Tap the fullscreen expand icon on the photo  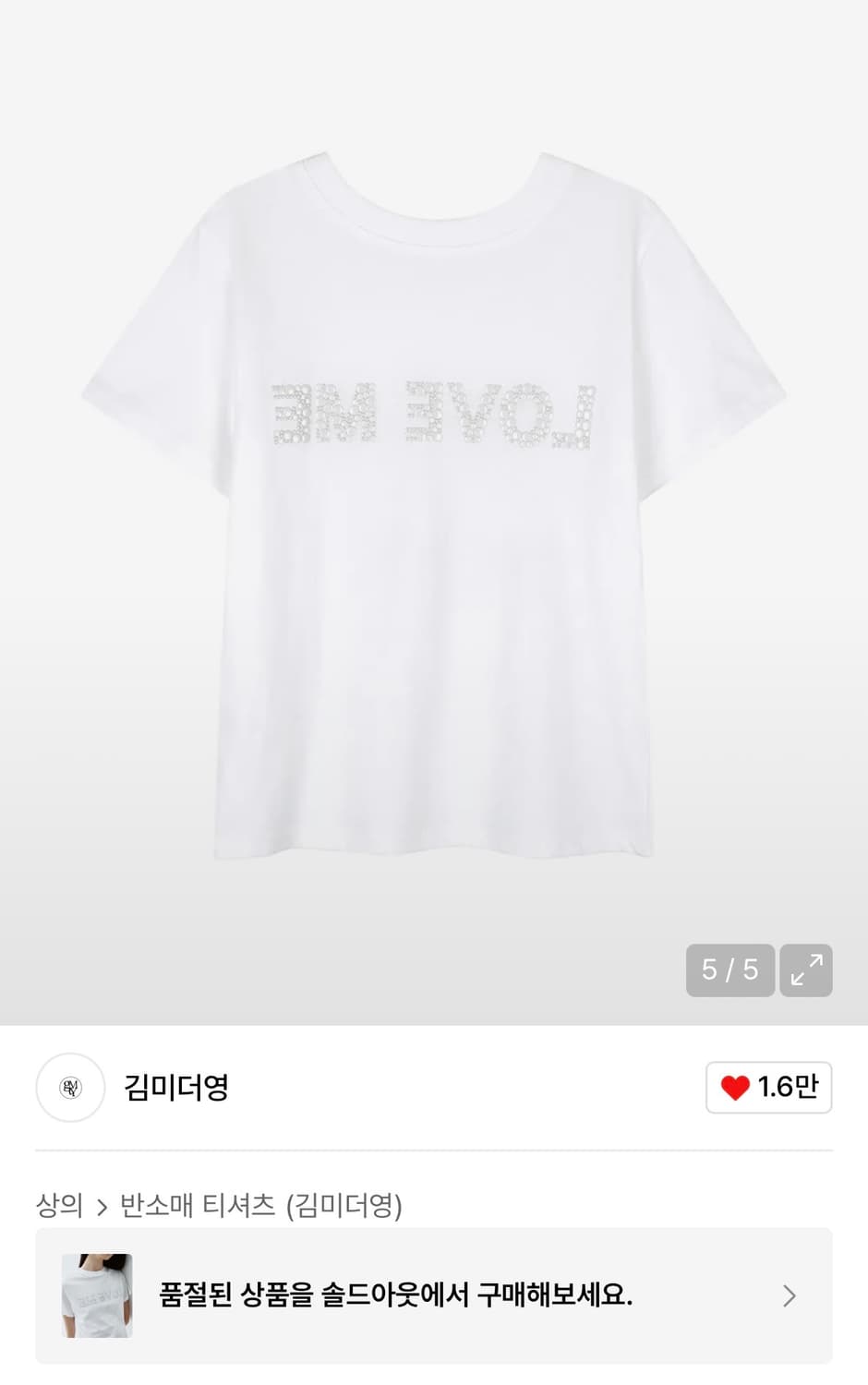pos(806,970)
